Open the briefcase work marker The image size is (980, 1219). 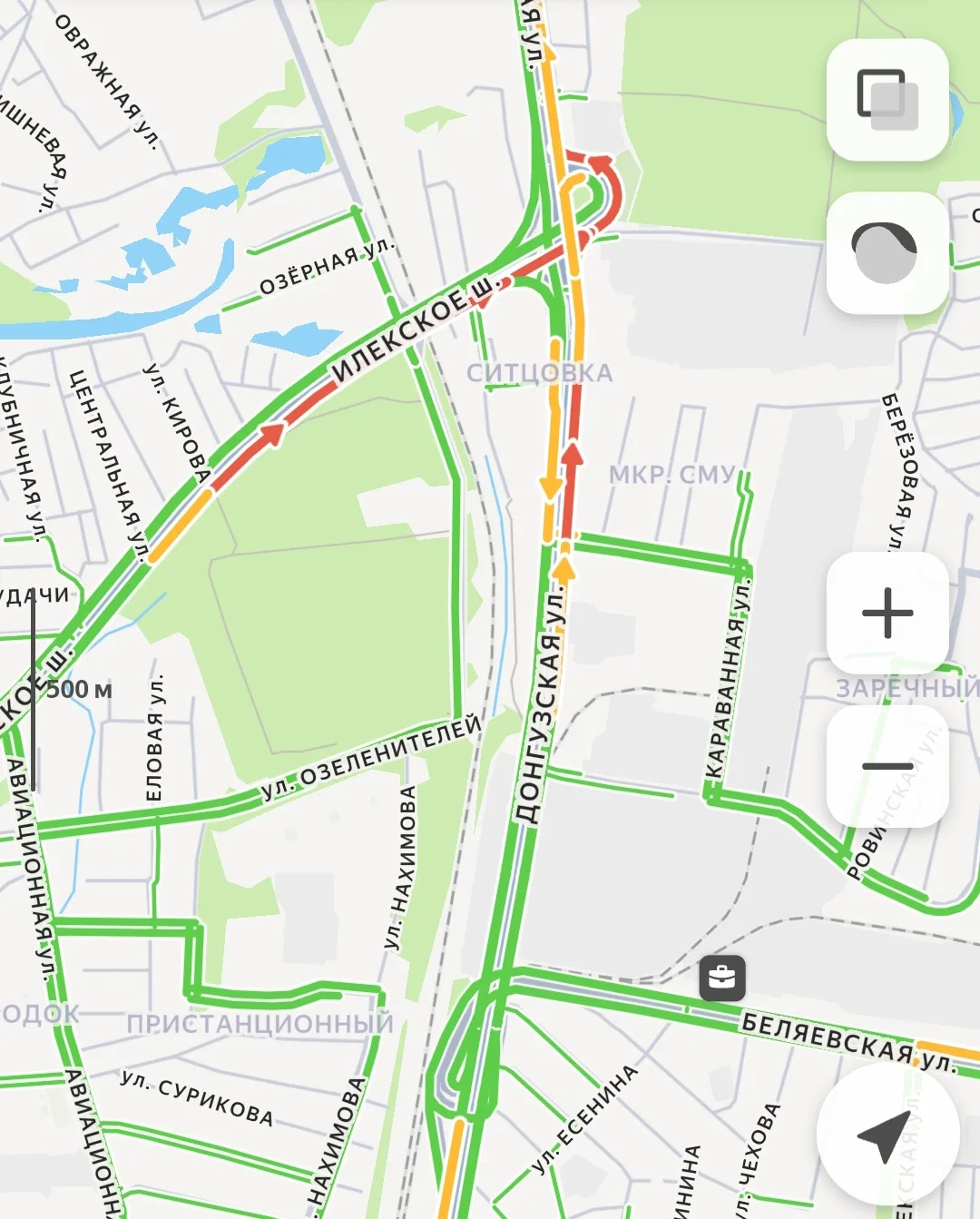pos(722,978)
